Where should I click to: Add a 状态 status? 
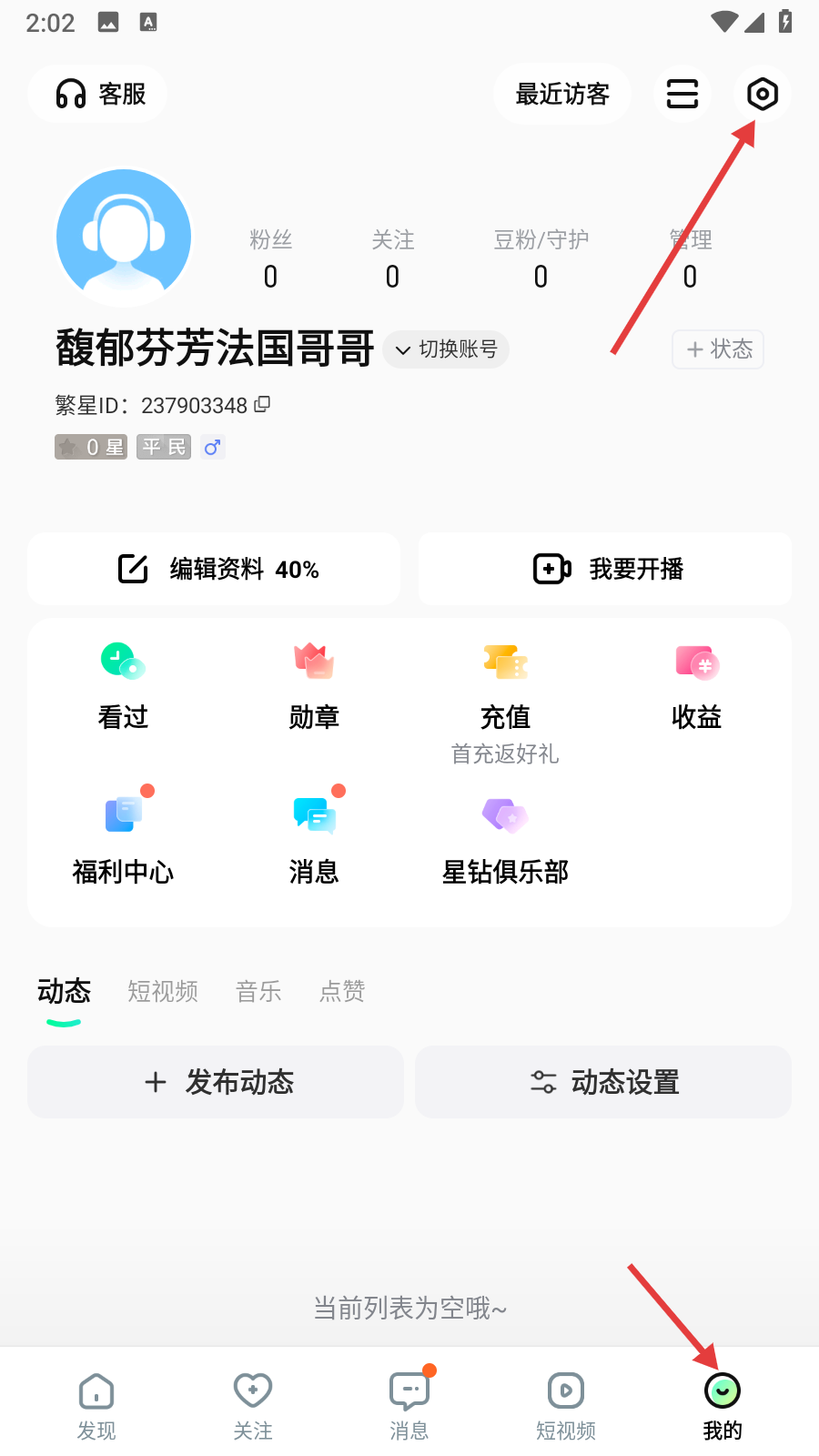718,349
